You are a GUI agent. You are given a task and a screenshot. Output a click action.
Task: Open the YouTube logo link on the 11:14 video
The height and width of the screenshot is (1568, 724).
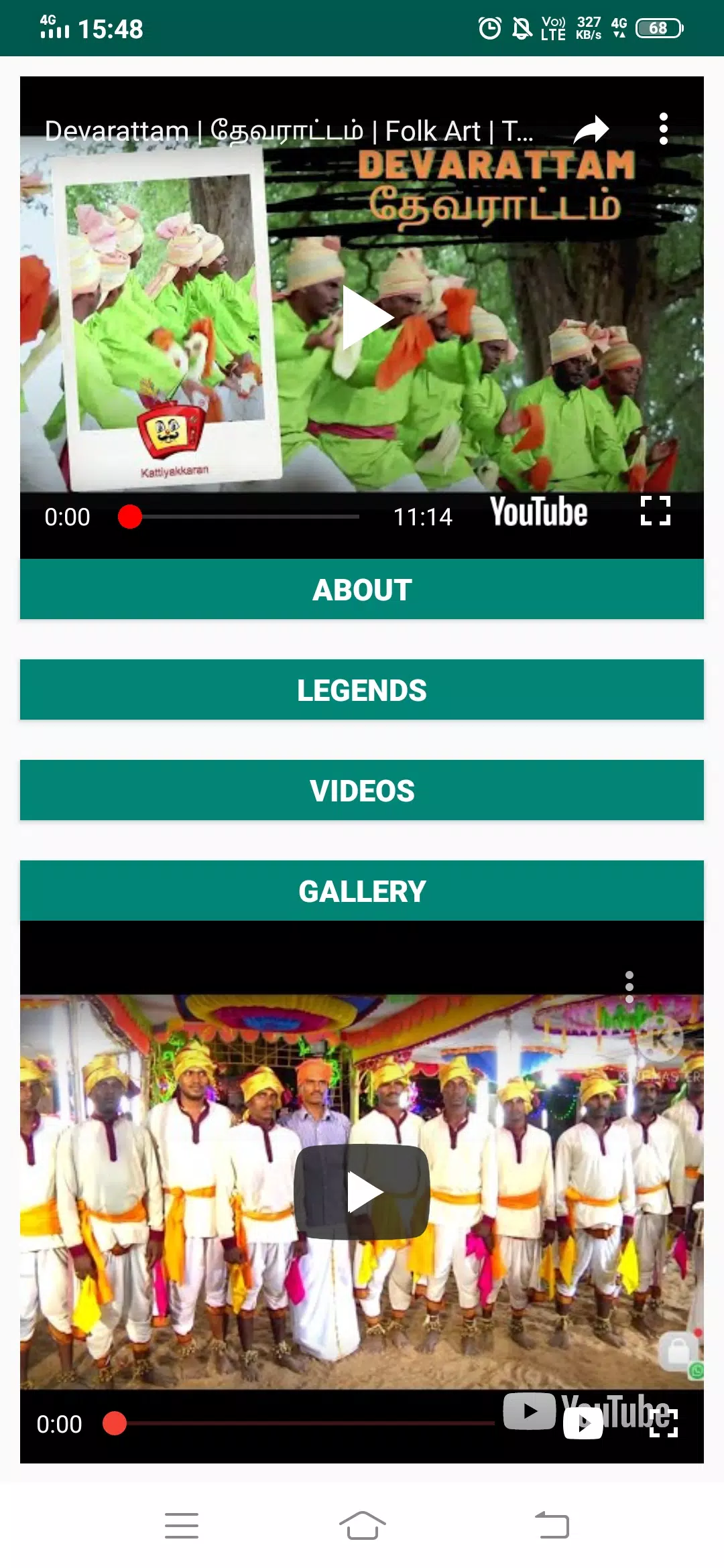coord(538,513)
